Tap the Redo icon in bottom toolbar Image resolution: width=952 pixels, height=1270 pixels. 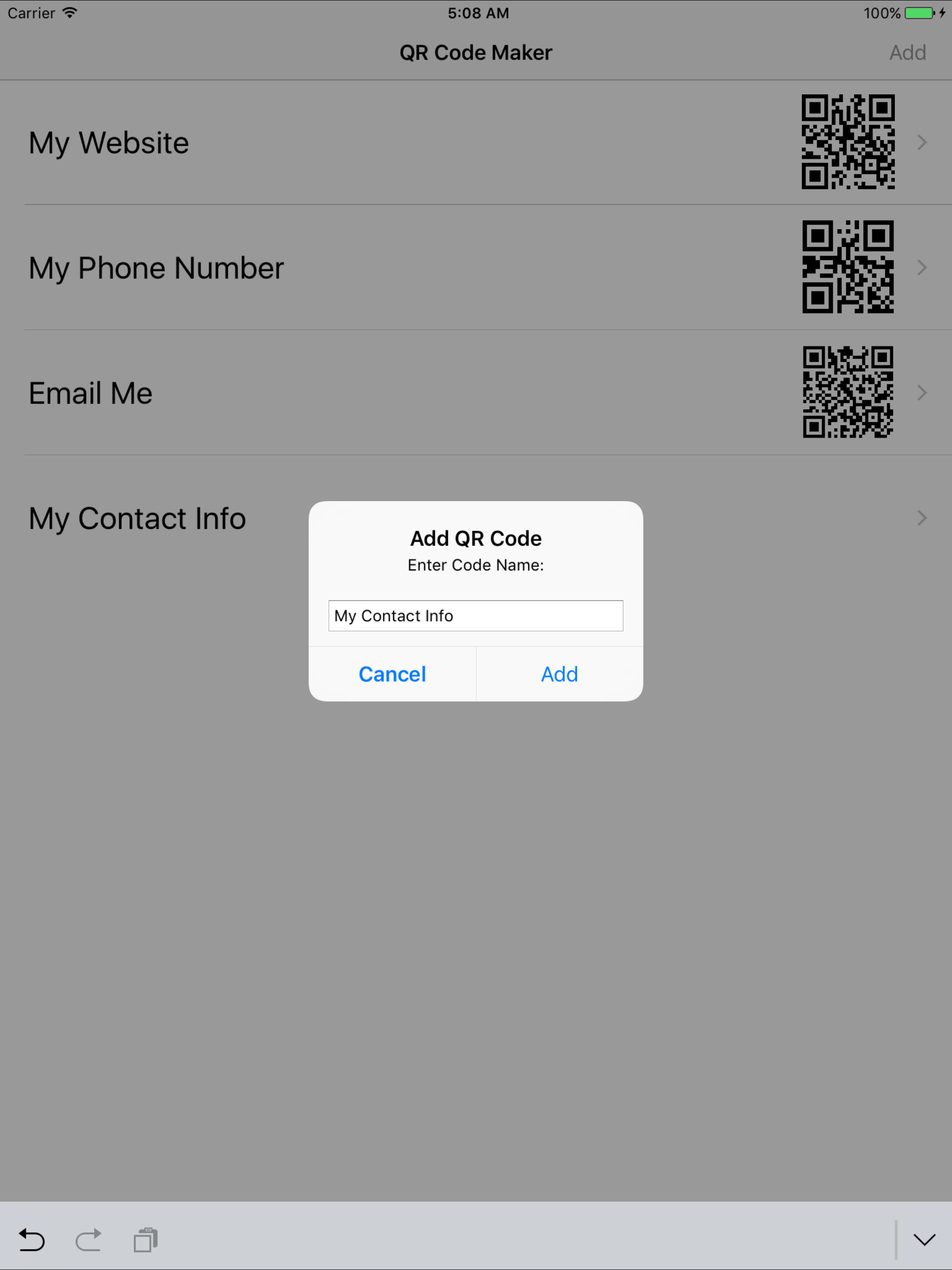tap(89, 1240)
